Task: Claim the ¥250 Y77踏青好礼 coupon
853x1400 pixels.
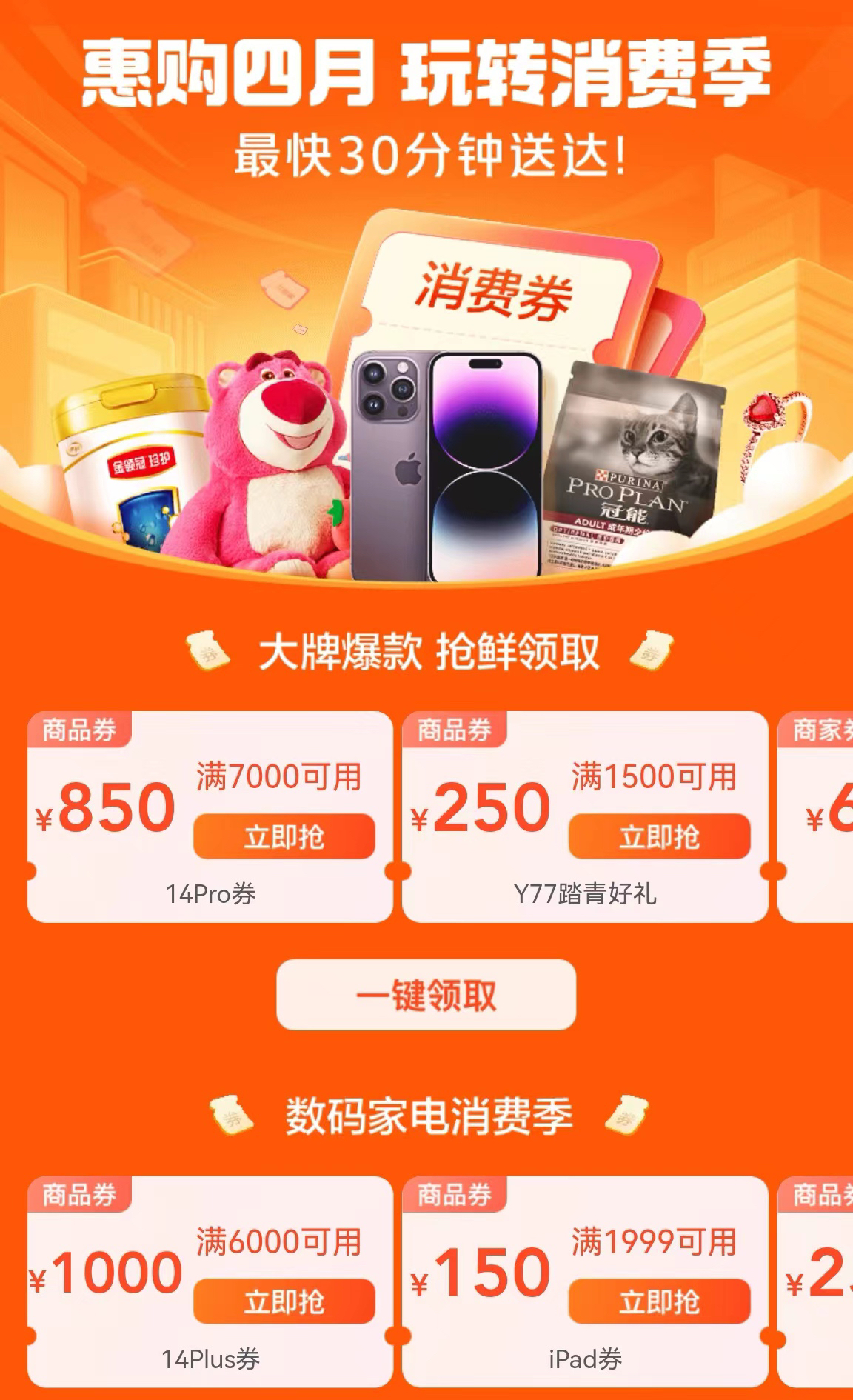Action: point(659,837)
